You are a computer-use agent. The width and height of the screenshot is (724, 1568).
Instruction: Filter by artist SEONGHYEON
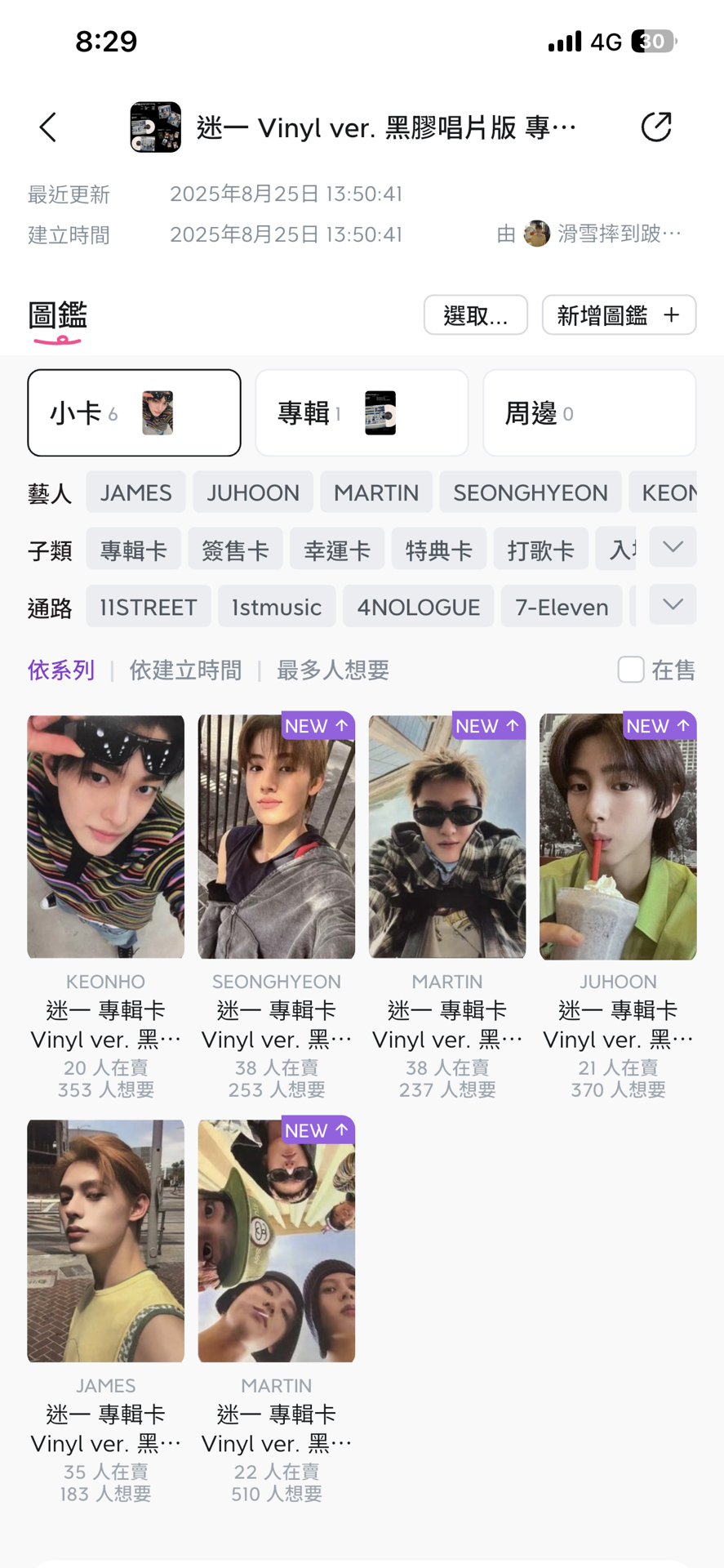point(530,492)
